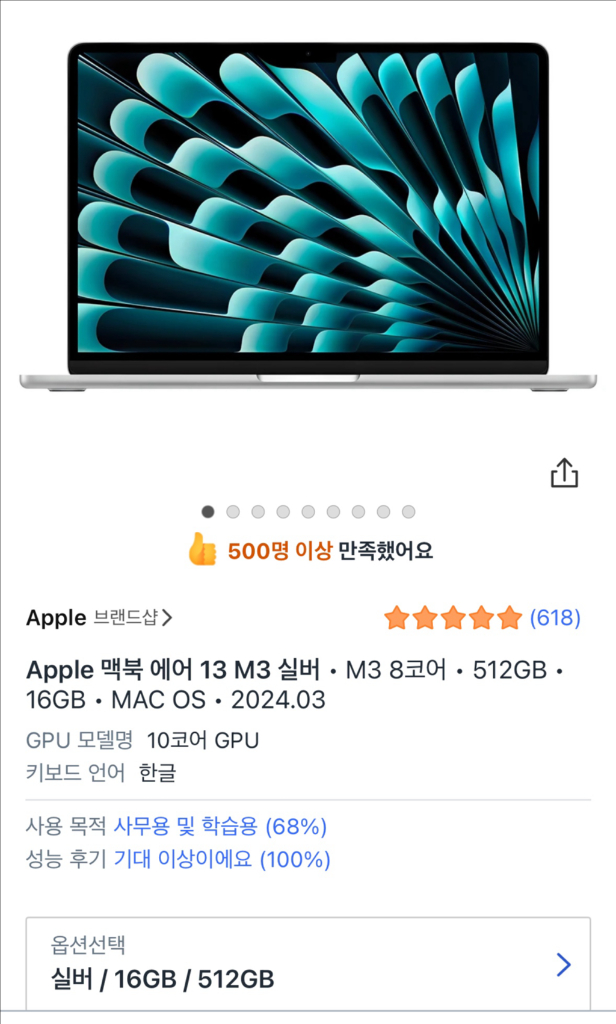Viewport: 616px width, 1024px height.
Task: Share this MacBook Air product
Action: tap(564, 473)
